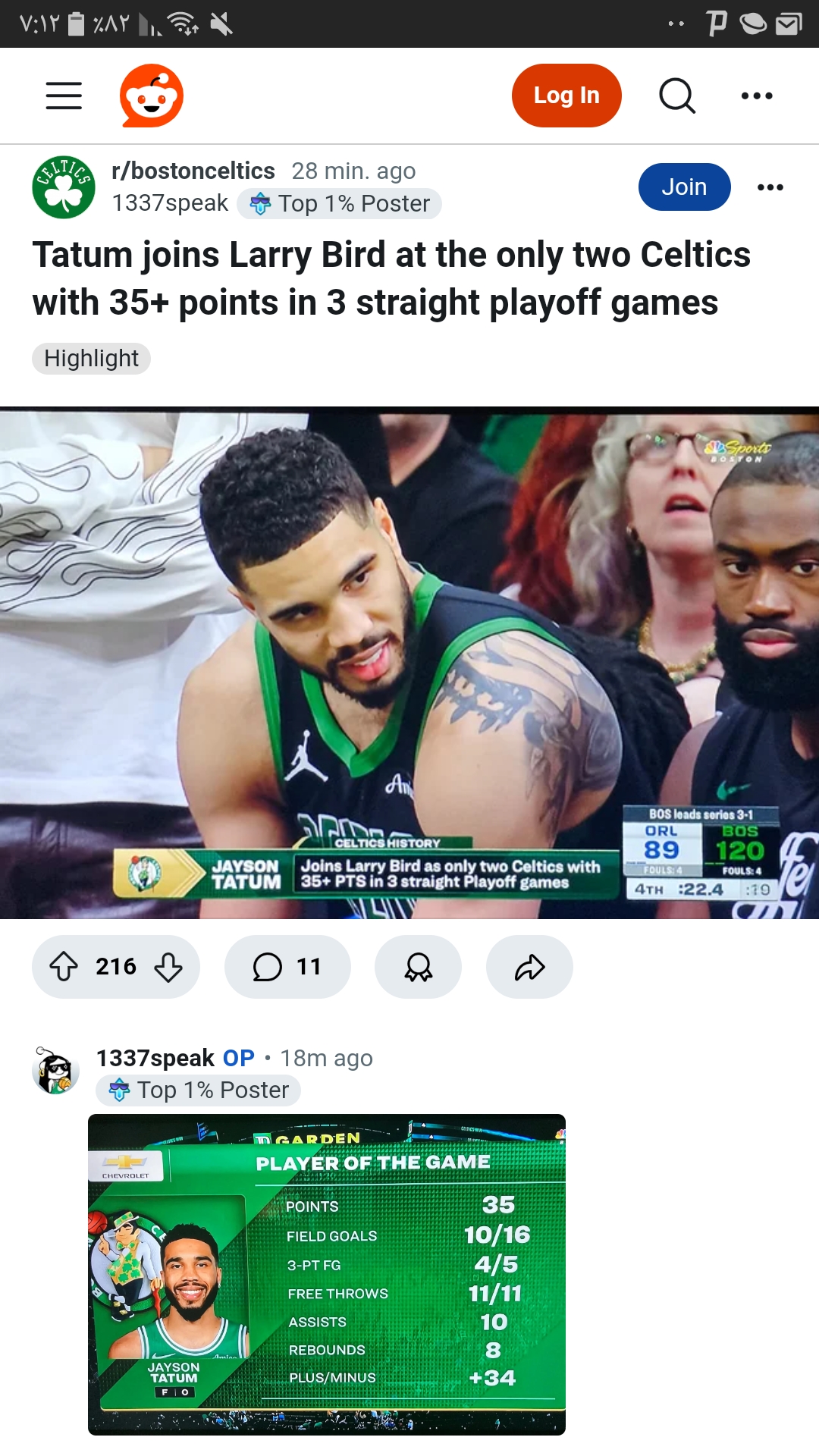The width and height of the screenshot is (819, 1456).
Task: Join the r/bostonceltics community
Action: tap(685, 187)
